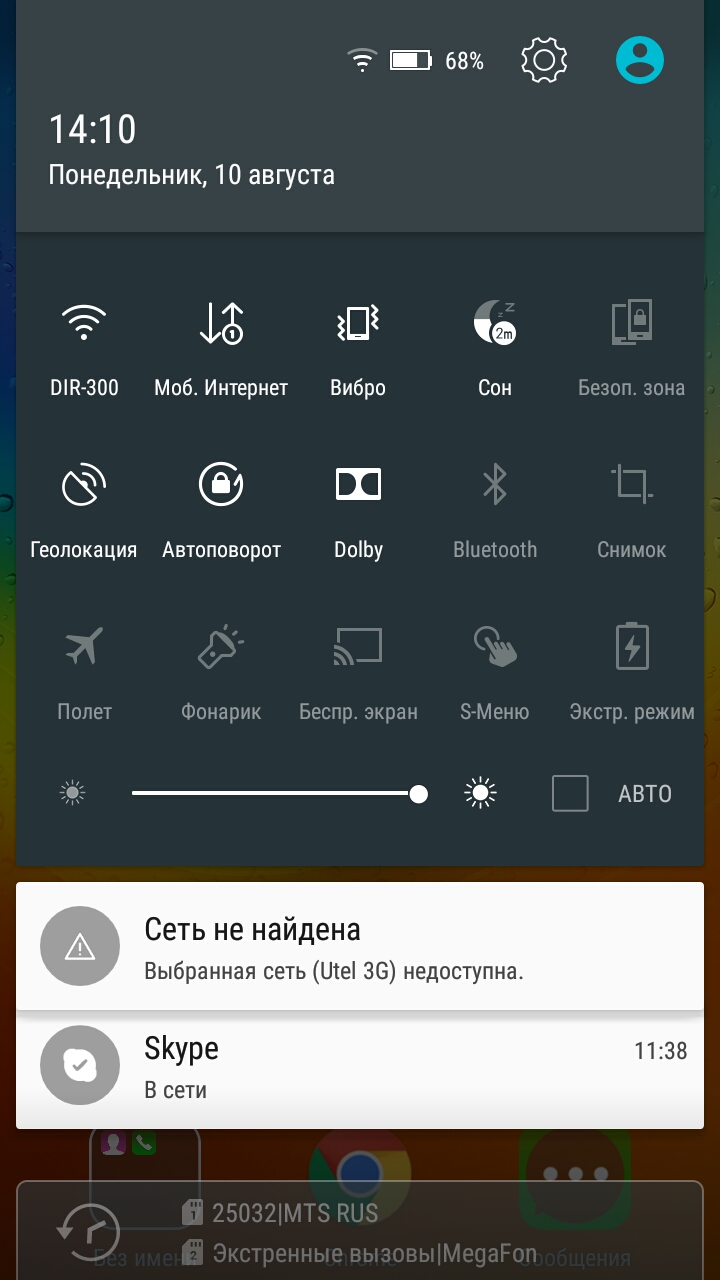Switch the Вибро sound mode tile
The image size is (720, 1280).
pyautogui.click(x=358, y=324)
